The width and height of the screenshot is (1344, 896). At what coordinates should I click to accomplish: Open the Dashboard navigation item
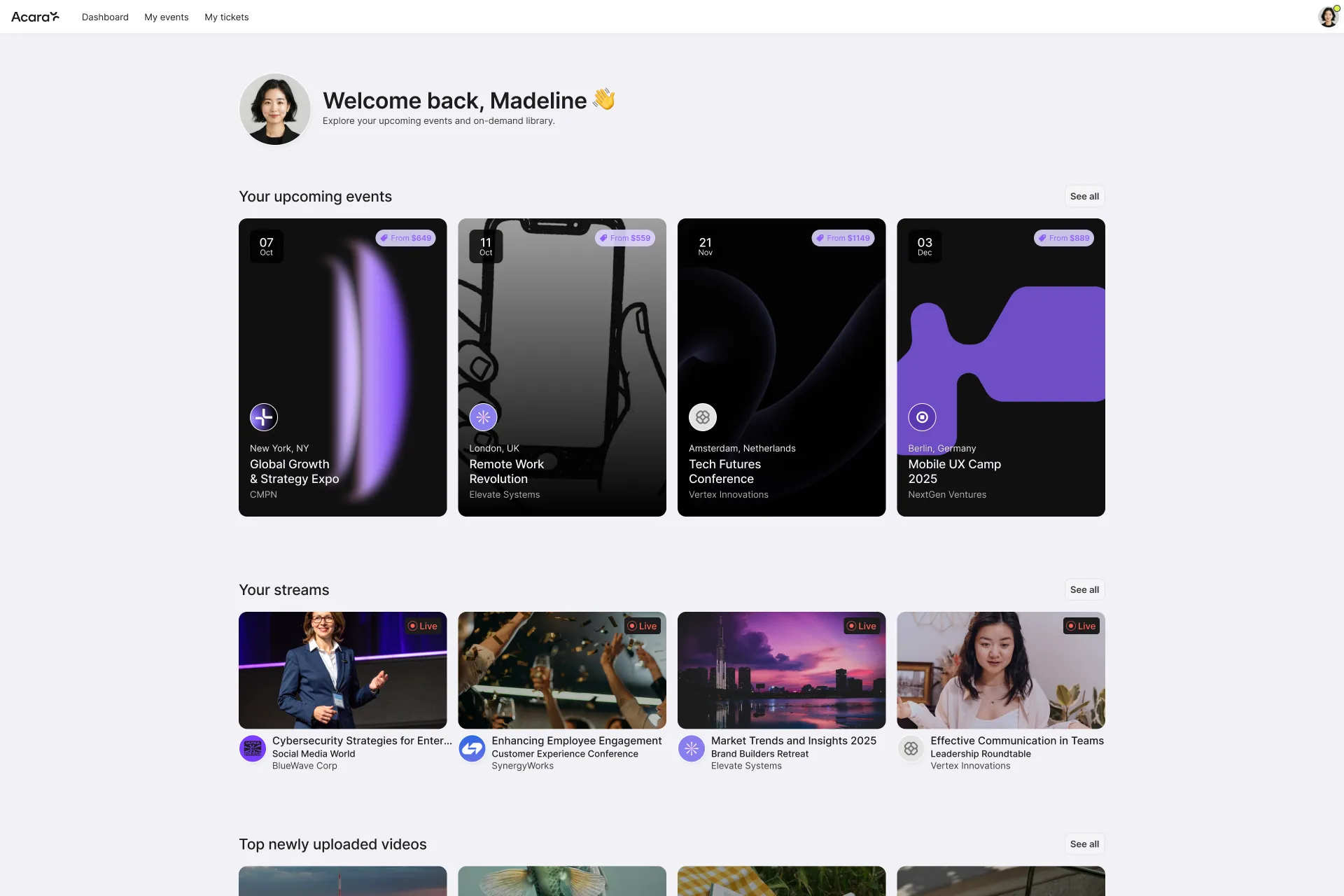click(105, 17)
